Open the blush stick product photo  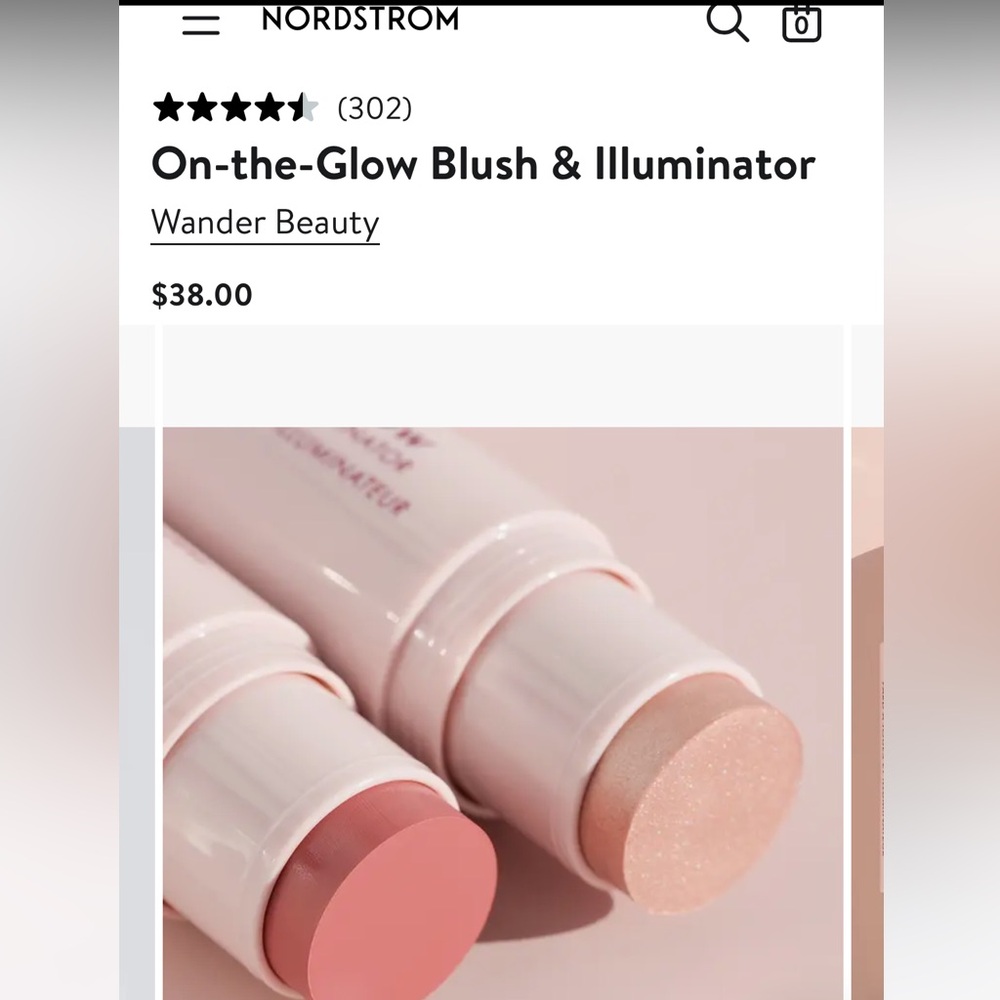click(x=502, y=710)
